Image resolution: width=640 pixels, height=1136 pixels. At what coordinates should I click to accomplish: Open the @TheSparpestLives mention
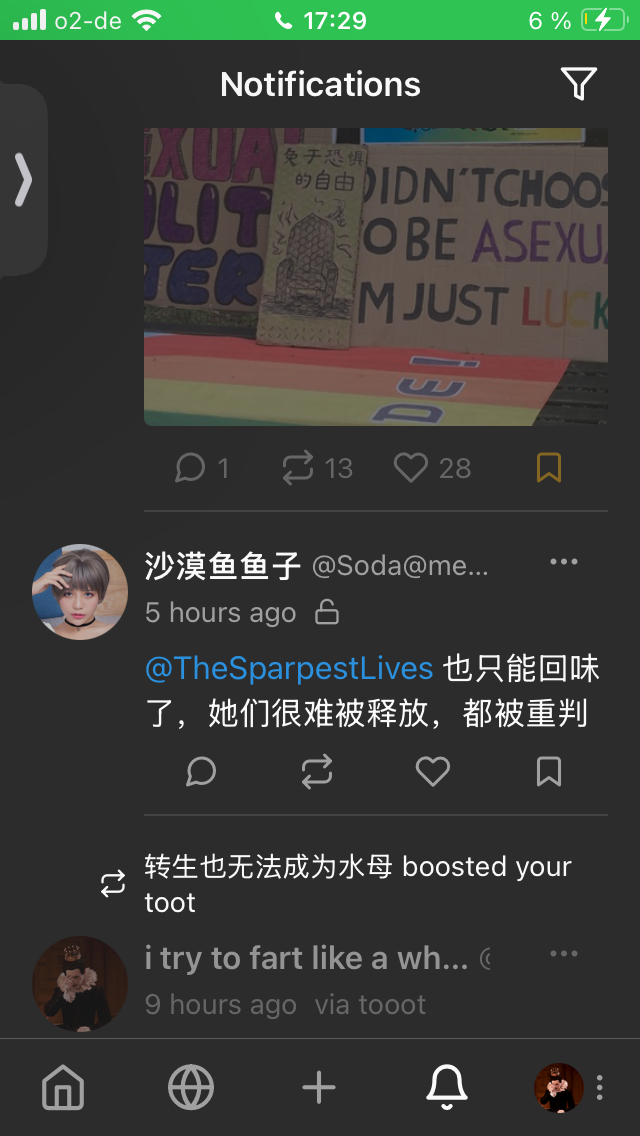coord(289,668)
